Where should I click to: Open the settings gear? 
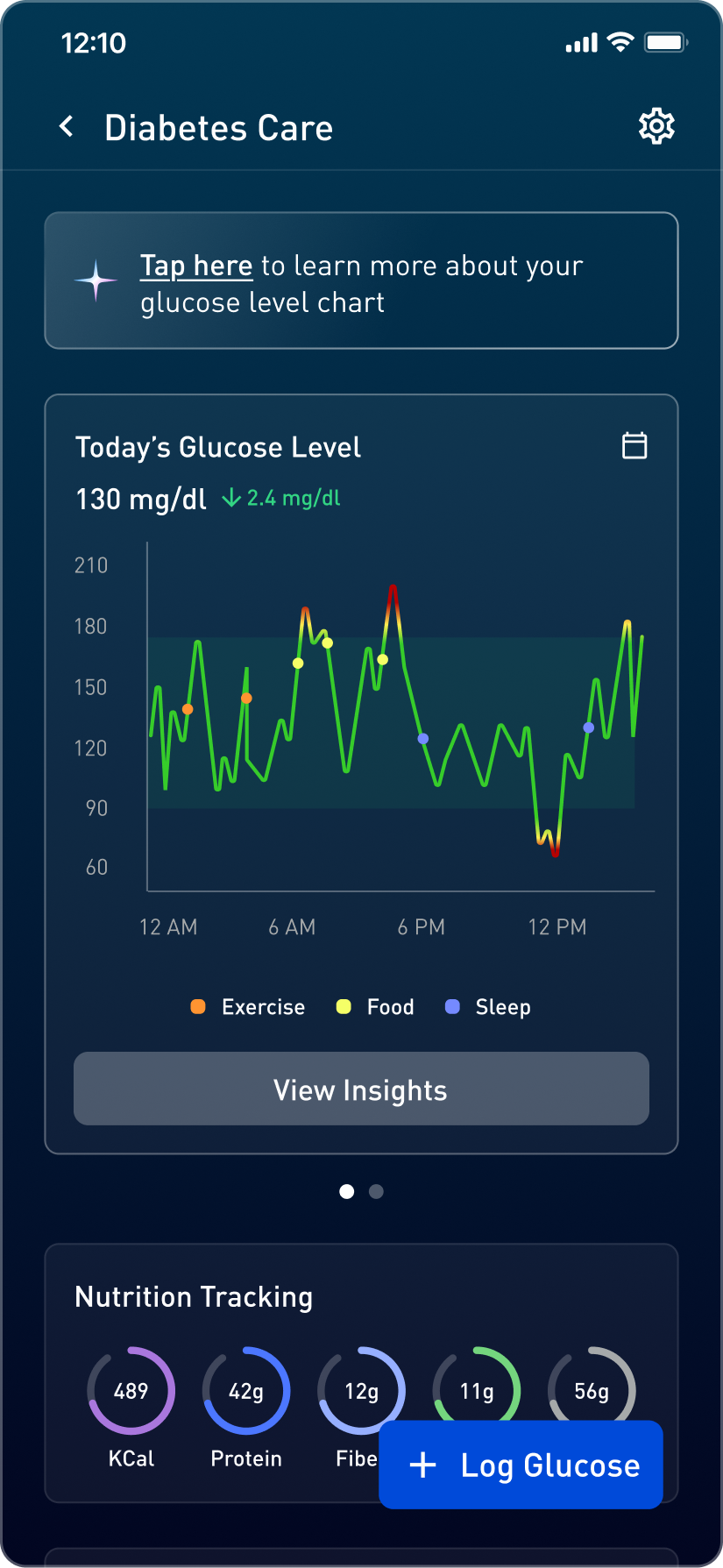(x=656, y=127)
